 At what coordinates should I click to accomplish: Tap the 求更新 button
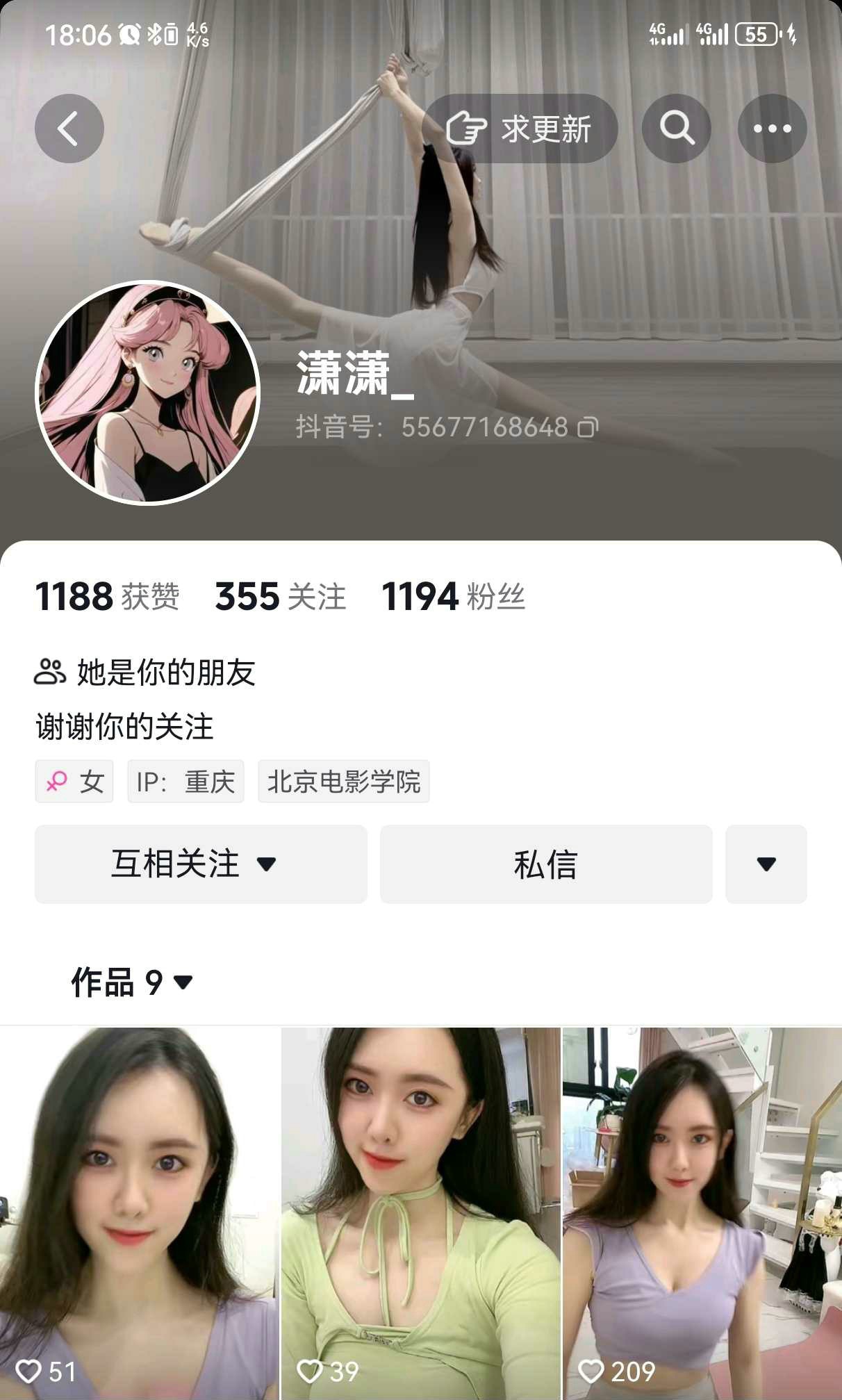pyautogui.click(x=520, y=129)
